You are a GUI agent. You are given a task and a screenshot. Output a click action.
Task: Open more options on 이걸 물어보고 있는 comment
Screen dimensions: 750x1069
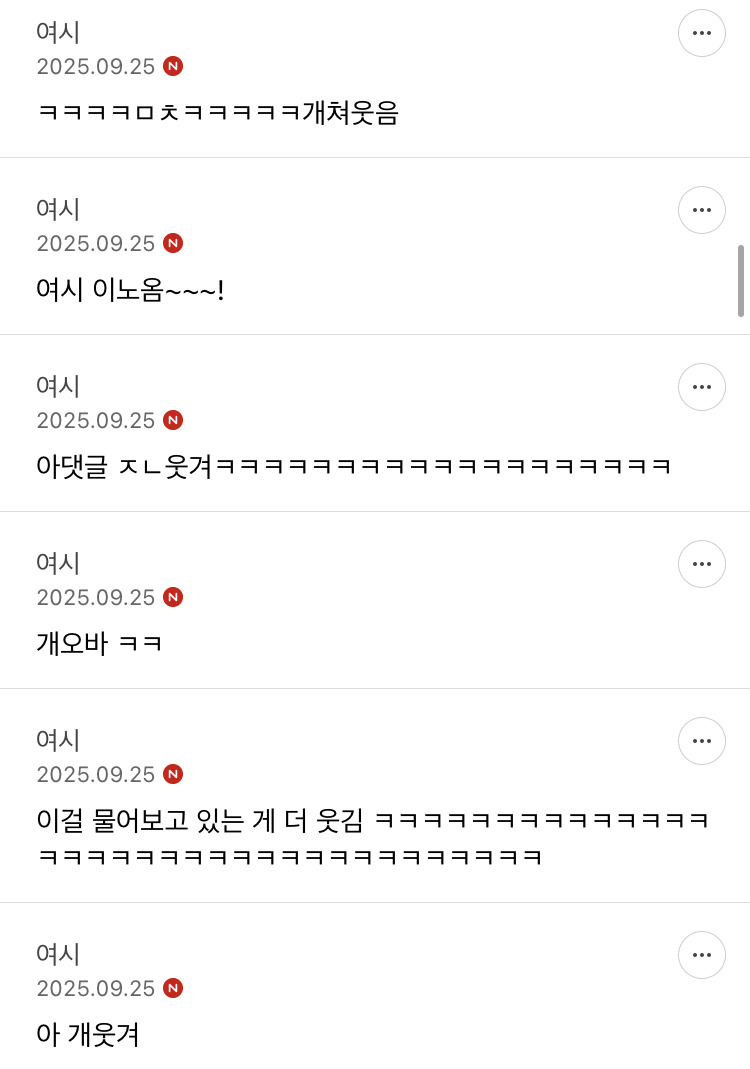(x=702, y=741)
